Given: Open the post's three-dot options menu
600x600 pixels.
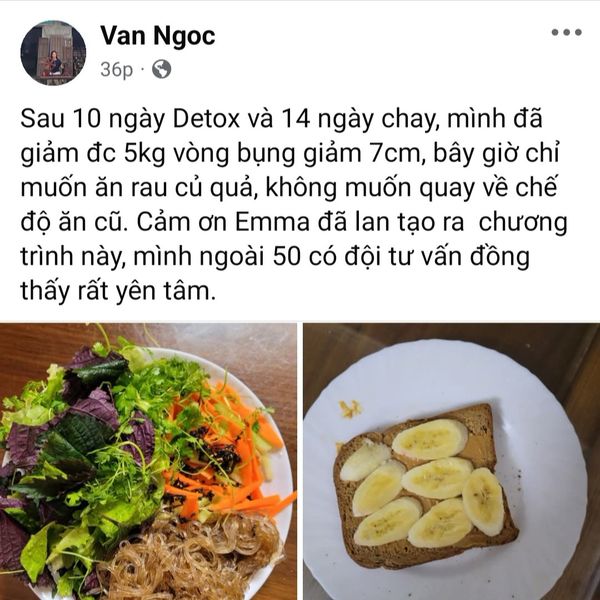Looking at the screenshot, I should 566,32.
